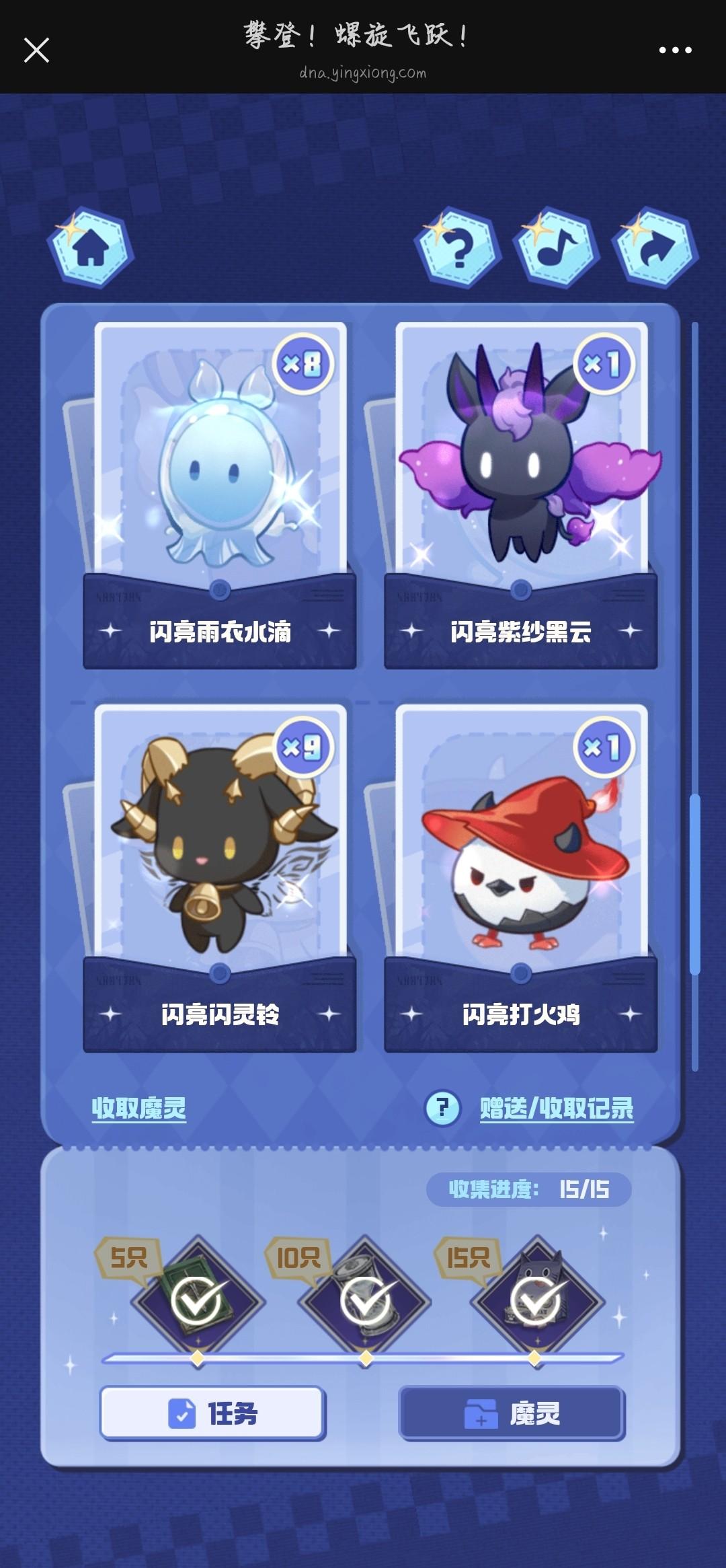Open 赠送/收取记录 records link
This screenshot has width=726, height=1568.
point(557,1108)
